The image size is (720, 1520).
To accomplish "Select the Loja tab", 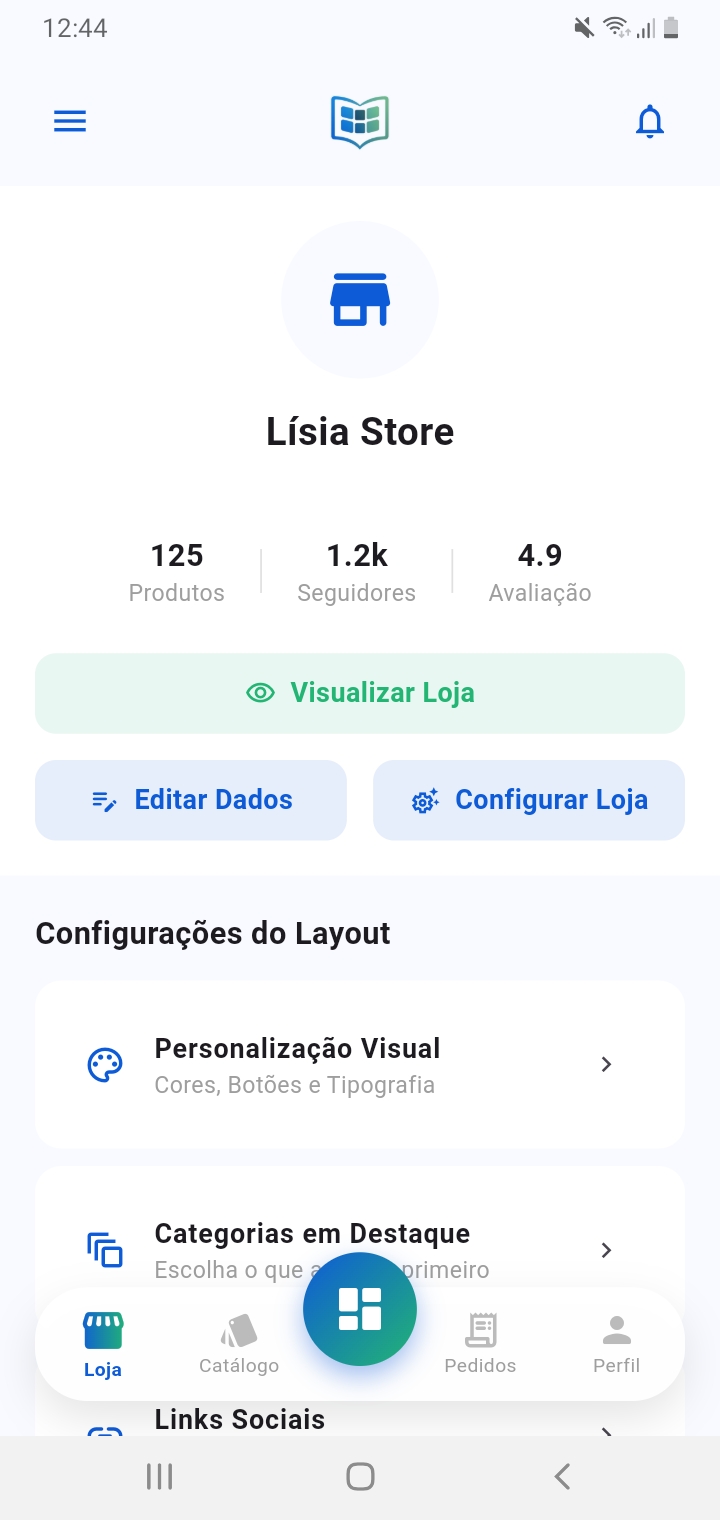I will coord(103,1345).
